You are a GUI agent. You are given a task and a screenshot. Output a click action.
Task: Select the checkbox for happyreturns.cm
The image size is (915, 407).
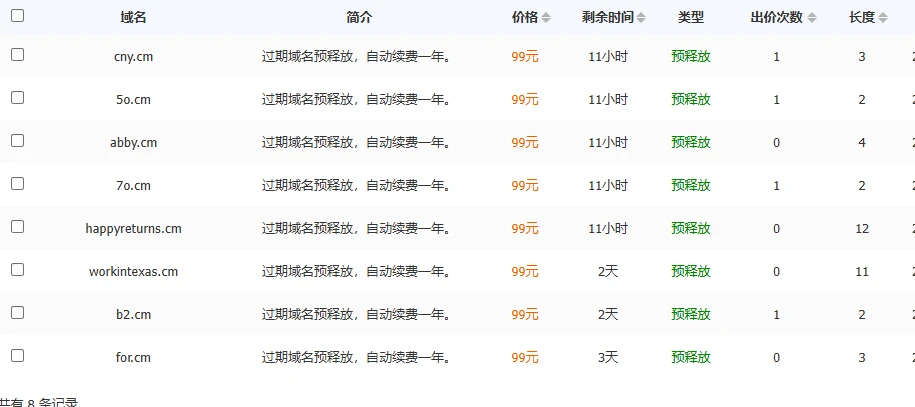(17, 227)
